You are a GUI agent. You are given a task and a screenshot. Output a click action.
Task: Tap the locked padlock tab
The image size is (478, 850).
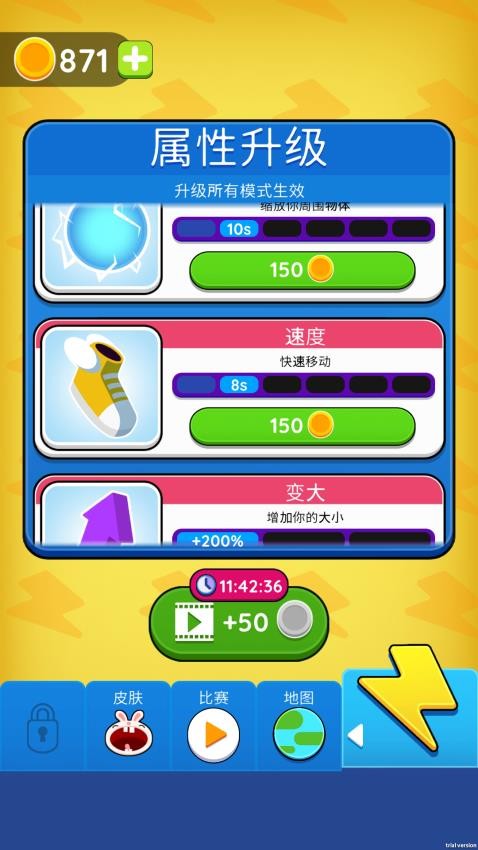click(42, 726)
